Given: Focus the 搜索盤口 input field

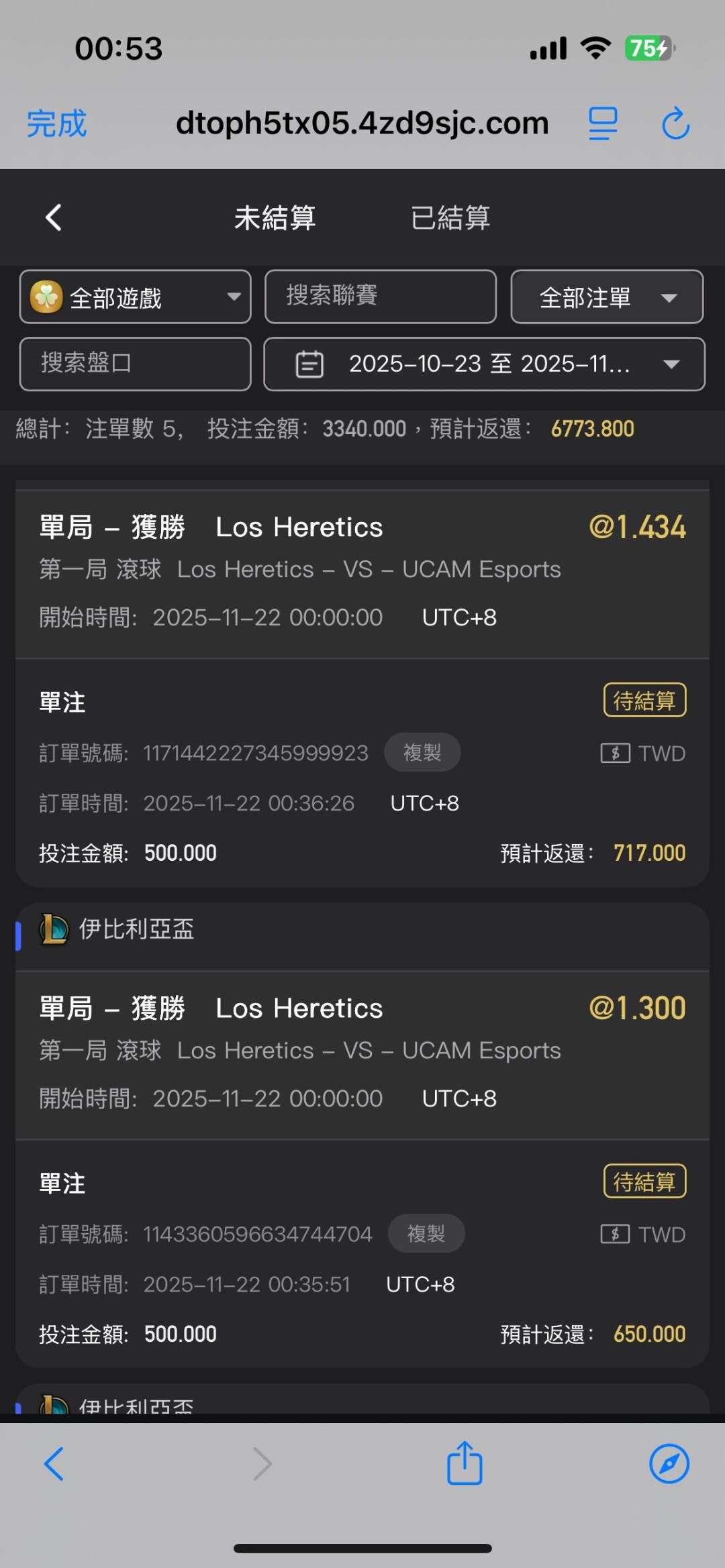Looking at the screenshot, I should coord(136,364).
